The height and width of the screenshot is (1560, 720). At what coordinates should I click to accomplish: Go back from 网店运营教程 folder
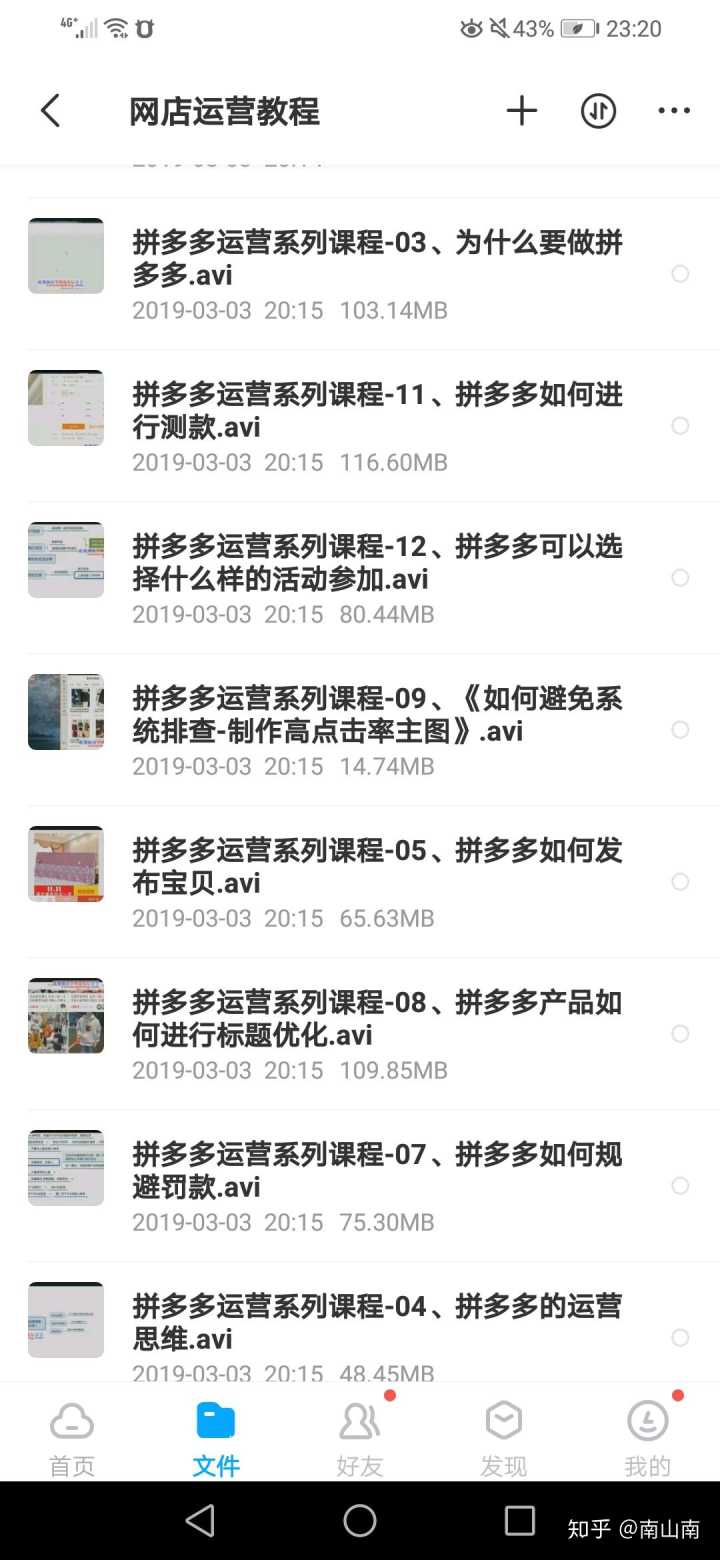50,111
